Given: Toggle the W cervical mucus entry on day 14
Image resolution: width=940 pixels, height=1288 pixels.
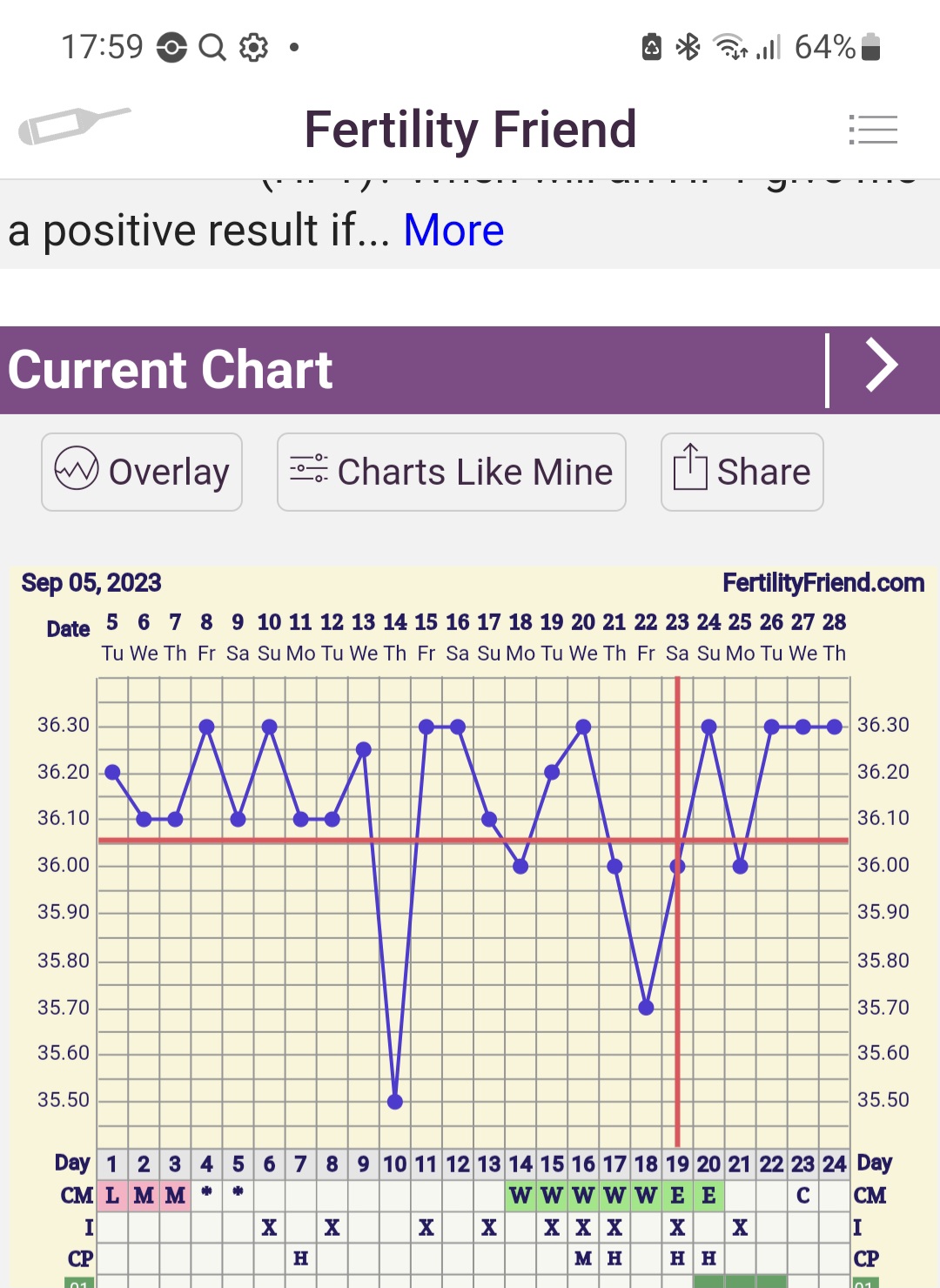Looking at the screenshot, I should coord(520,1195).
